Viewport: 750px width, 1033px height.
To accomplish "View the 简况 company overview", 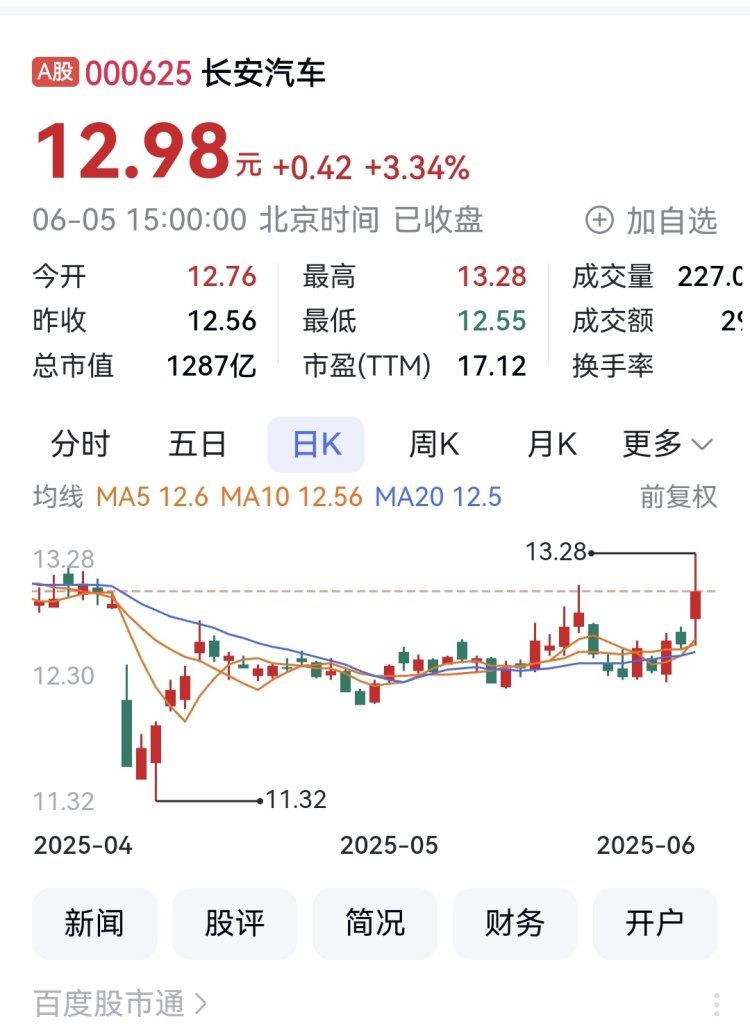I will (x=375, y=923).
